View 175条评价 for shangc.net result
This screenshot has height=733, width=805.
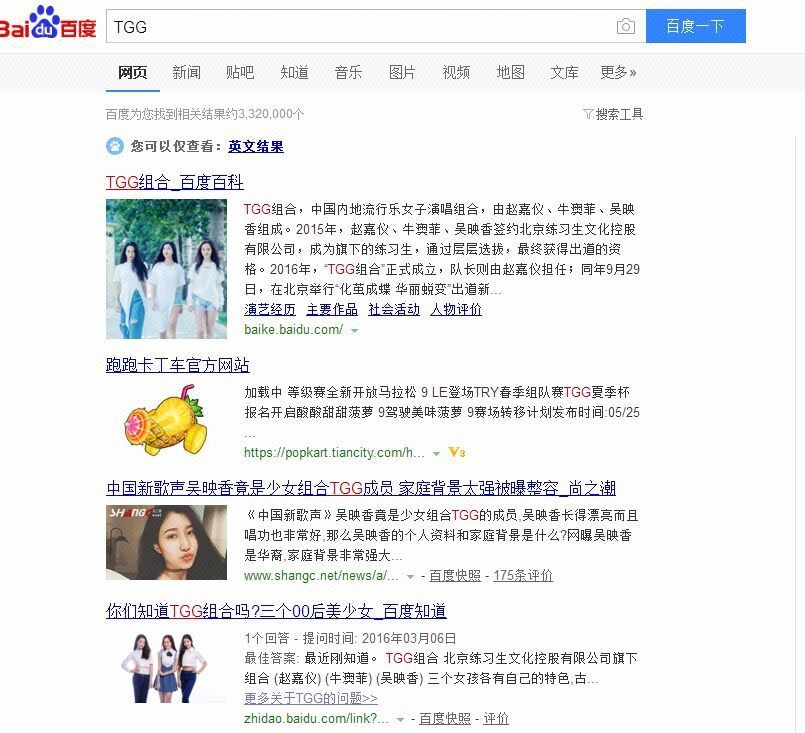[523, 576]
